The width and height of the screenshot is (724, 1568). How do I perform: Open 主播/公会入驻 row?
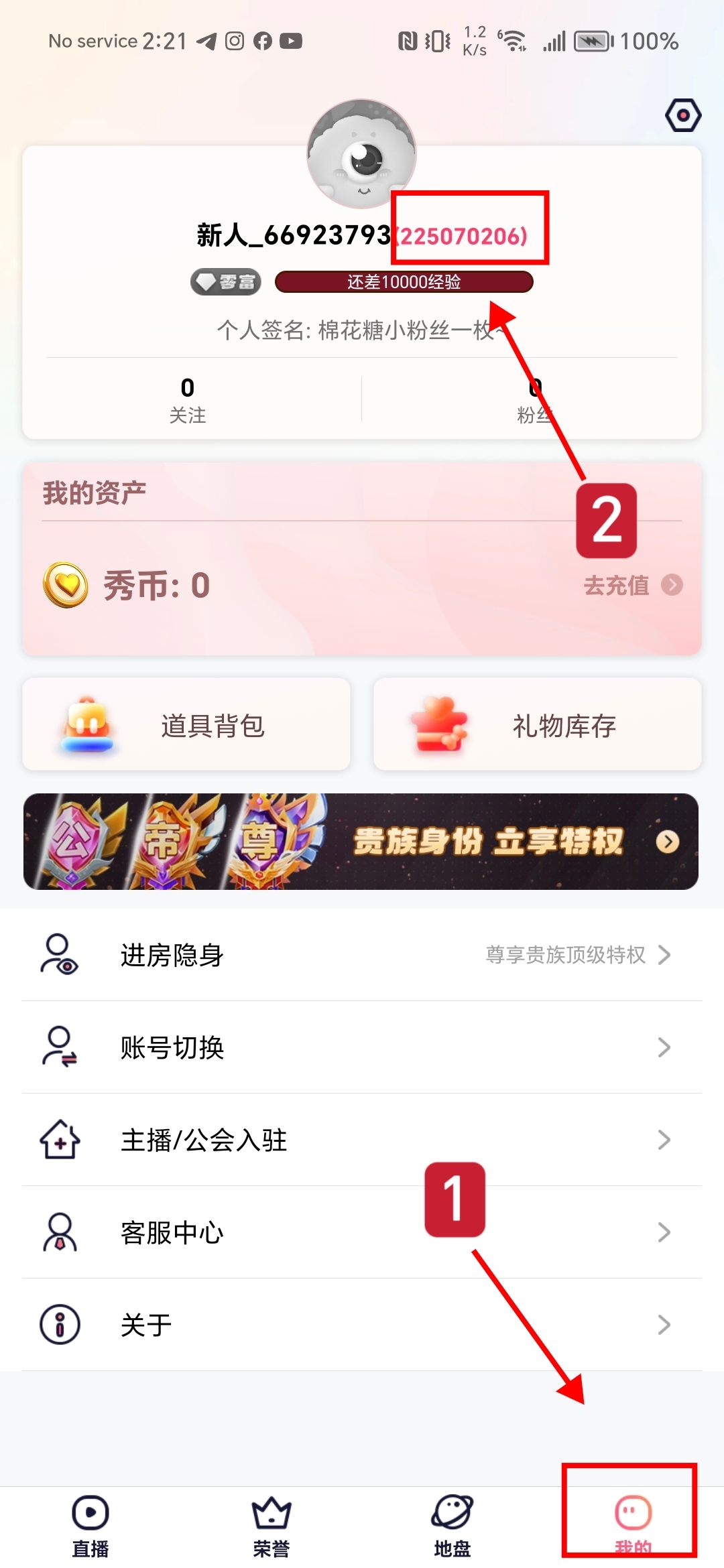tap(362, 1140)
